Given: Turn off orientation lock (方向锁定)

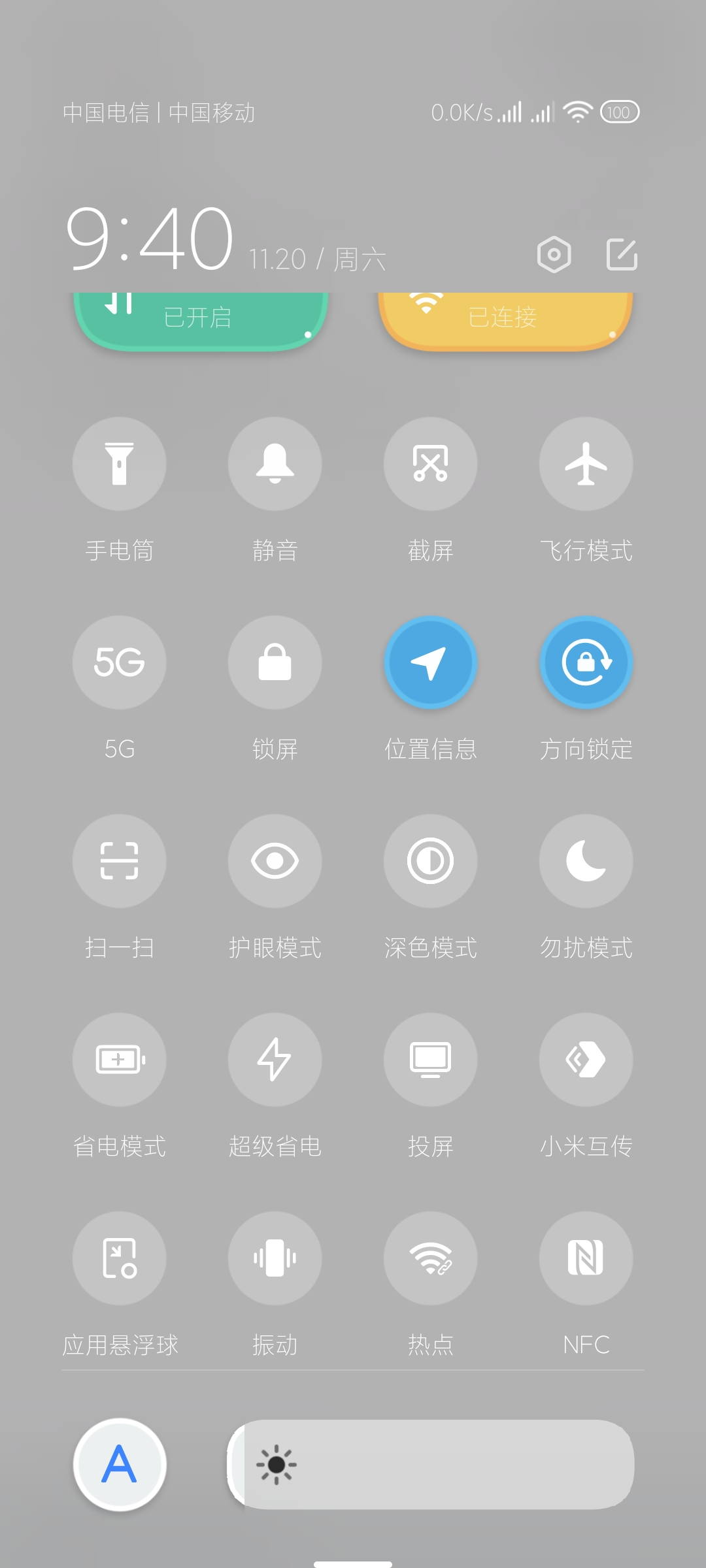Looking at the screenshot, I should (586, 662).
